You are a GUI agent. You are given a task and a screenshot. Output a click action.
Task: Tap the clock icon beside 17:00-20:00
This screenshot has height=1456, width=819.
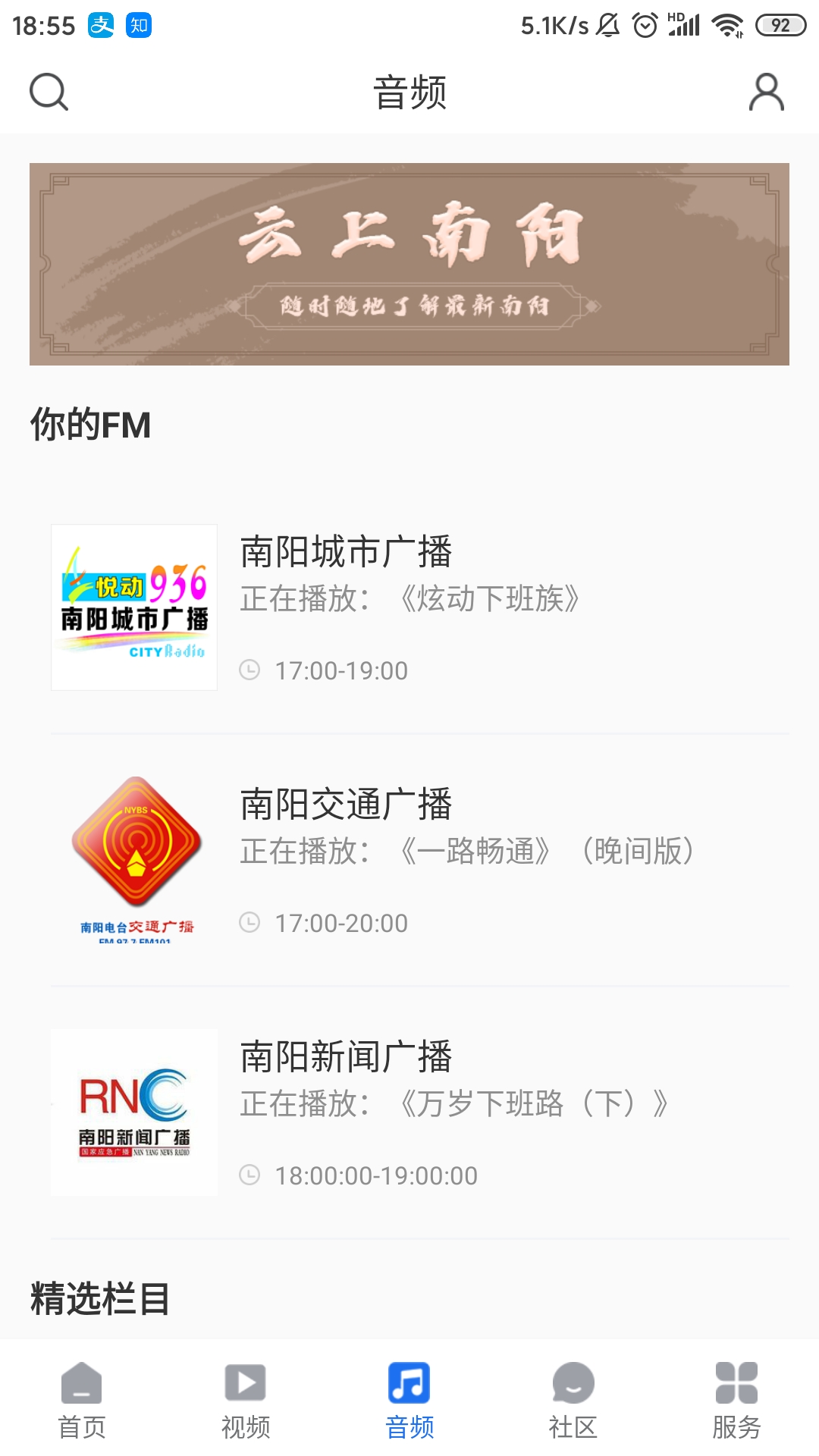pos(250,923)
